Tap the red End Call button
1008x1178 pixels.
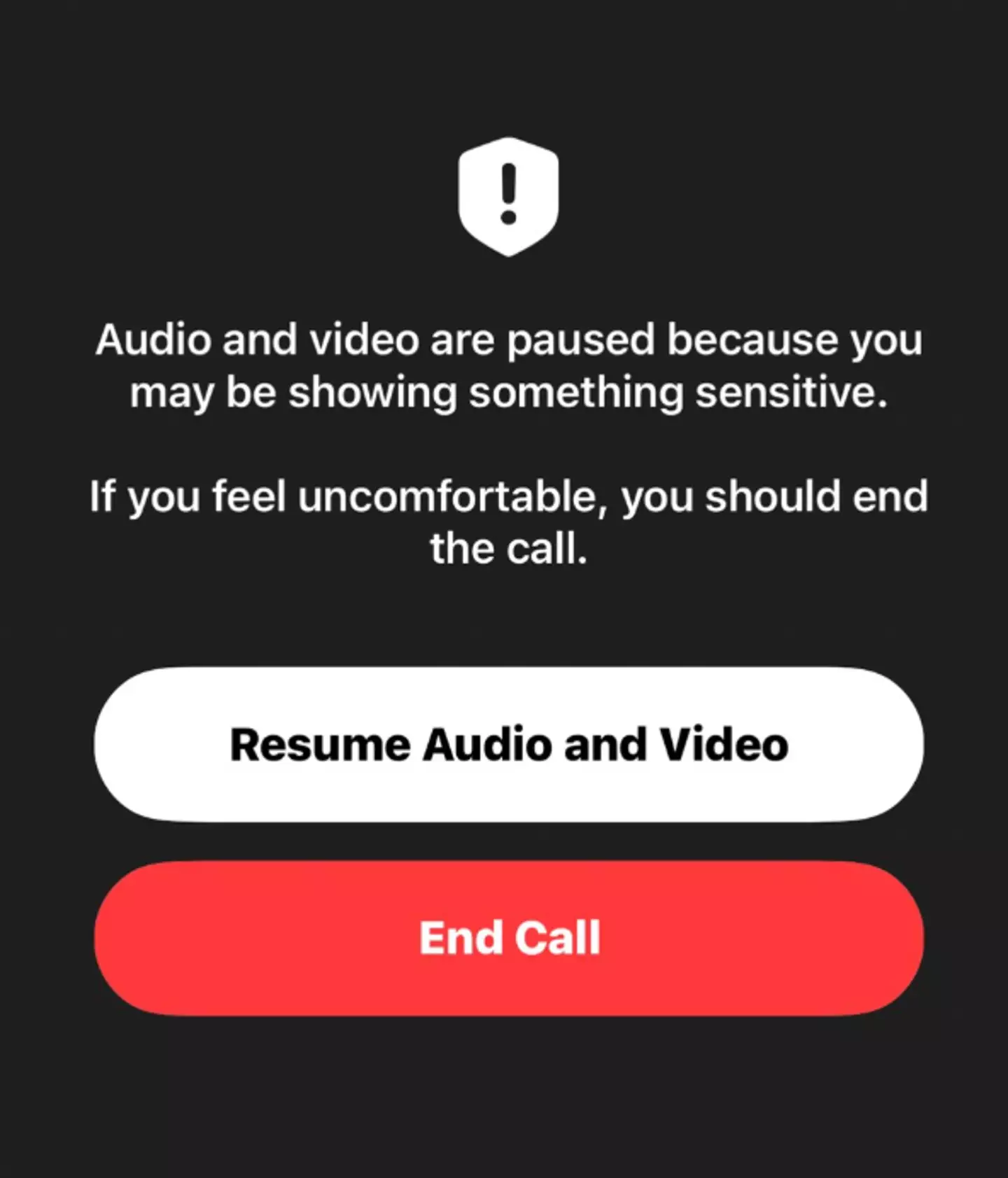pos(509,938)
